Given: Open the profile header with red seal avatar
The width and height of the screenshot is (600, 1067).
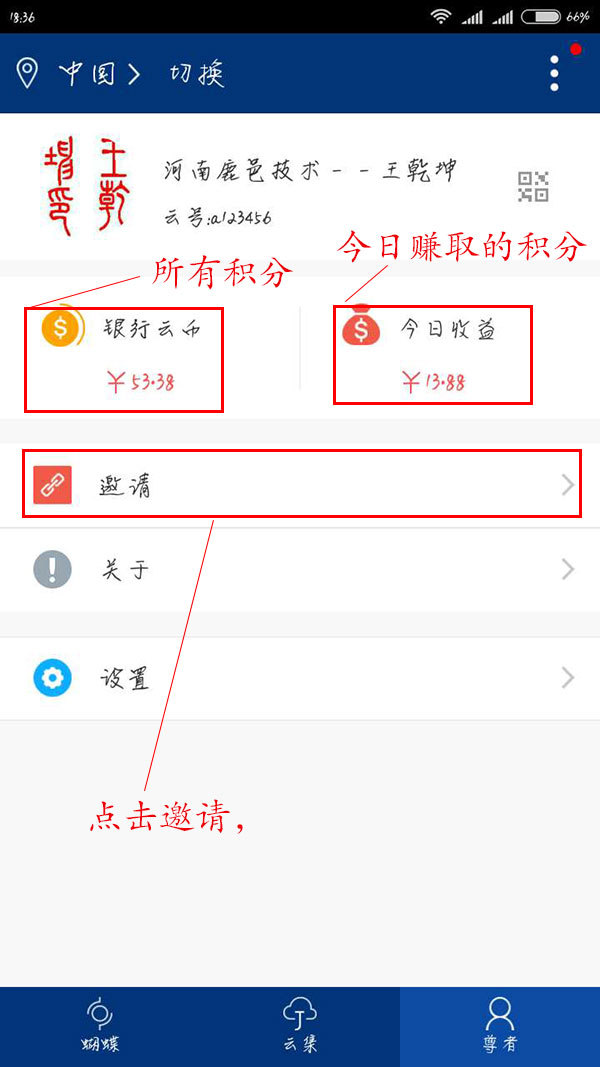Looking at the screenshot, I should click(x=300, y=186).
